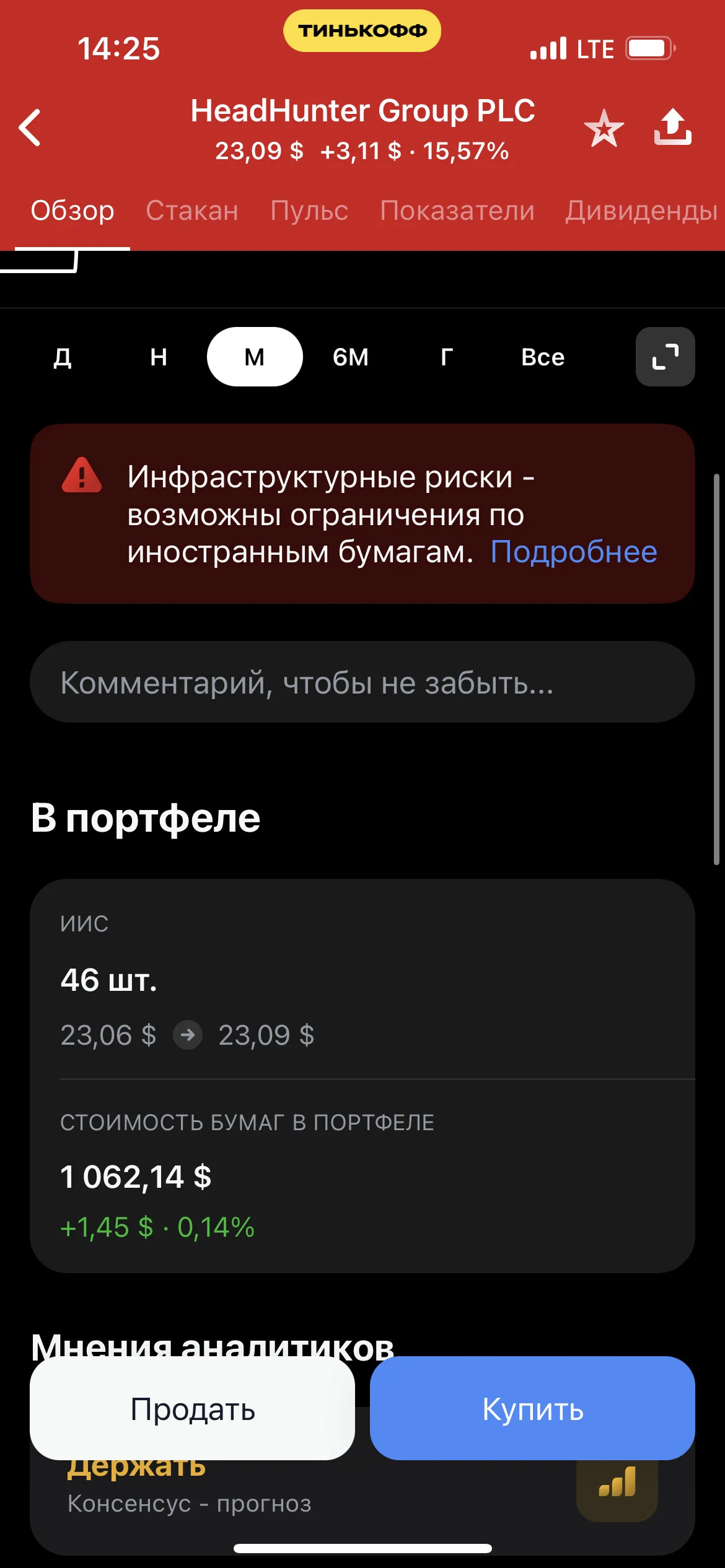Return to Тинькофф via the yellow status pill
725x1568 pixels.
[362, 30]
